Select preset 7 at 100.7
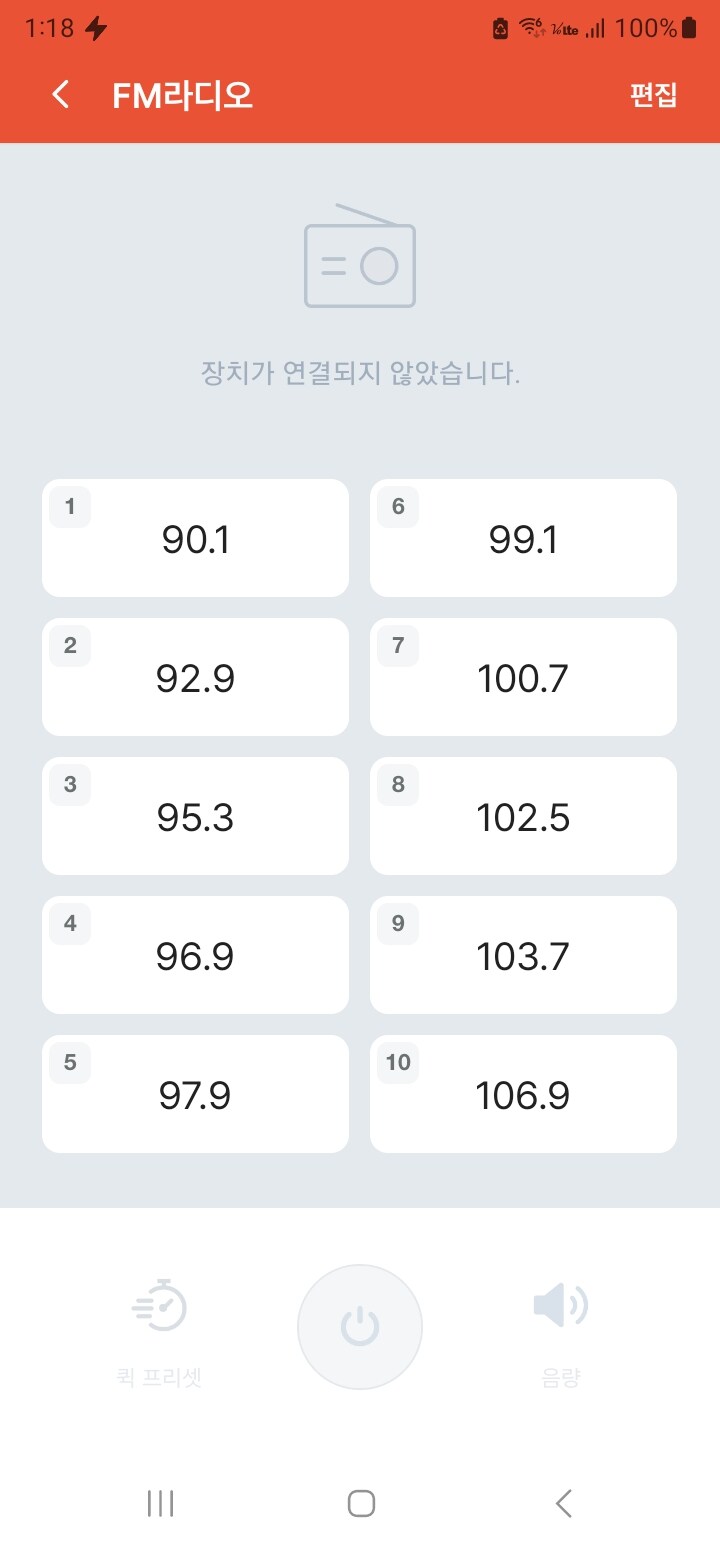This screenshot has height=1544, width=720. coord(523,677)
